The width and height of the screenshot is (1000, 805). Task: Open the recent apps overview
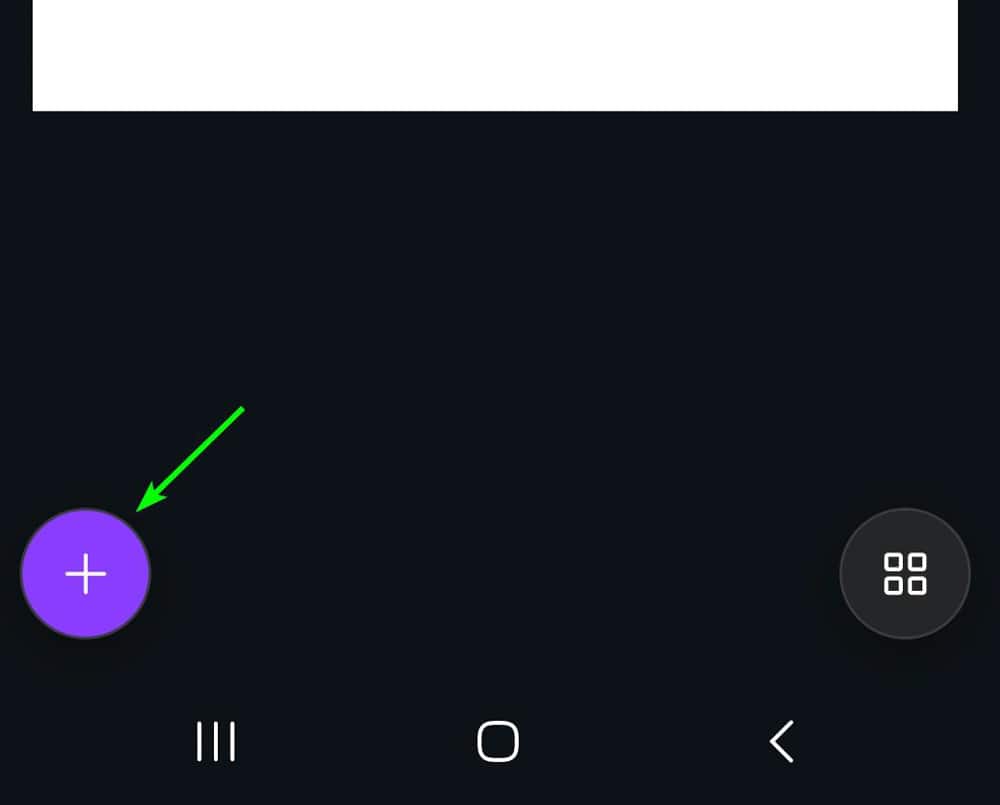215,742
